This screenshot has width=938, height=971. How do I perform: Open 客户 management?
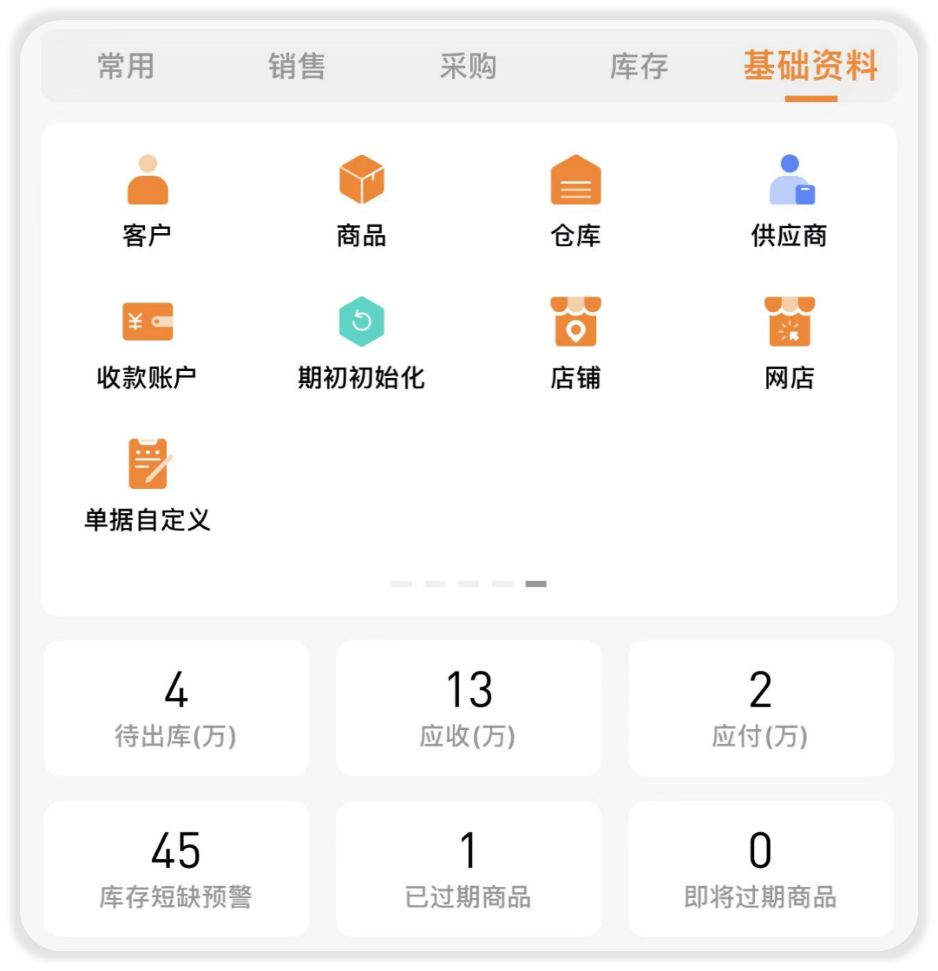tap(147, 201)
